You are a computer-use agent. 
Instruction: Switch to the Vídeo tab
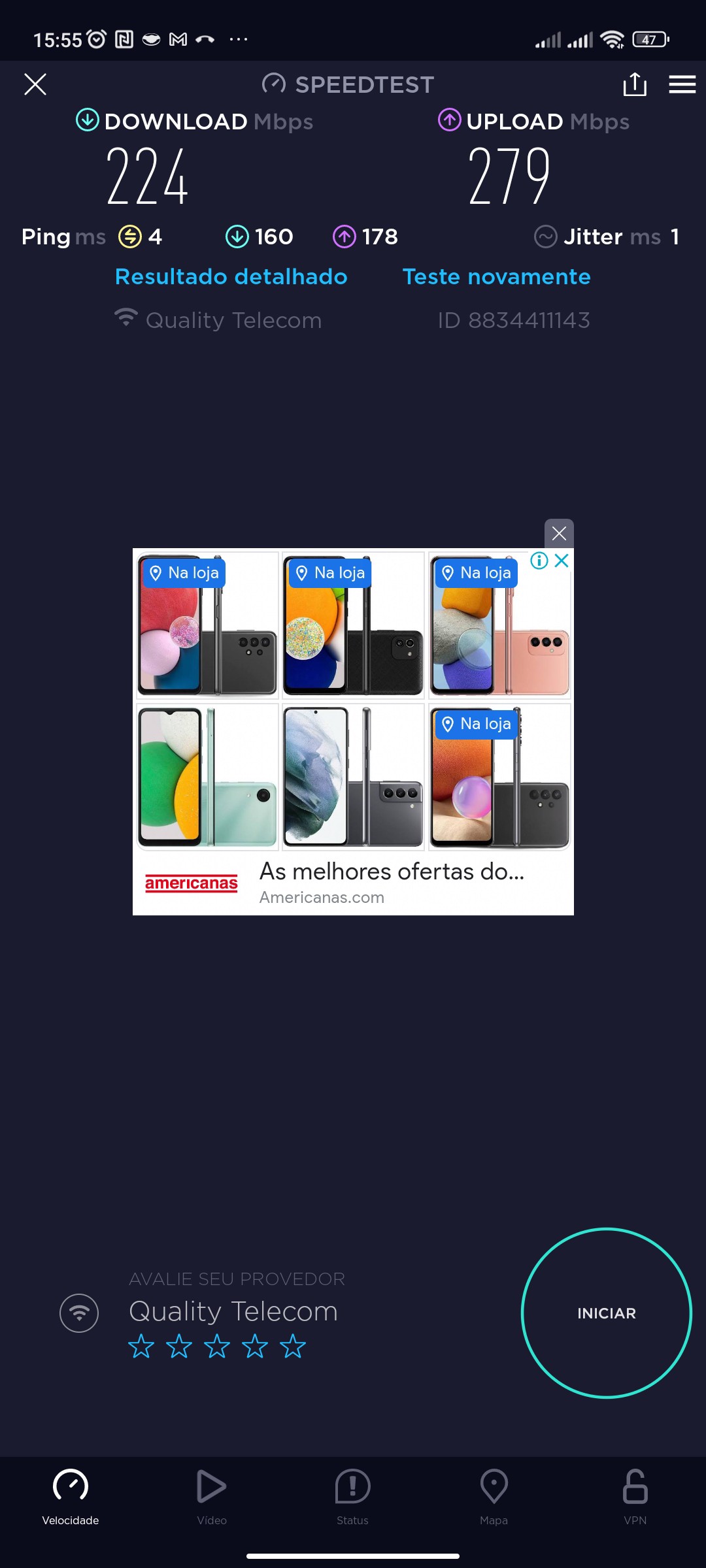[212, 1496]
